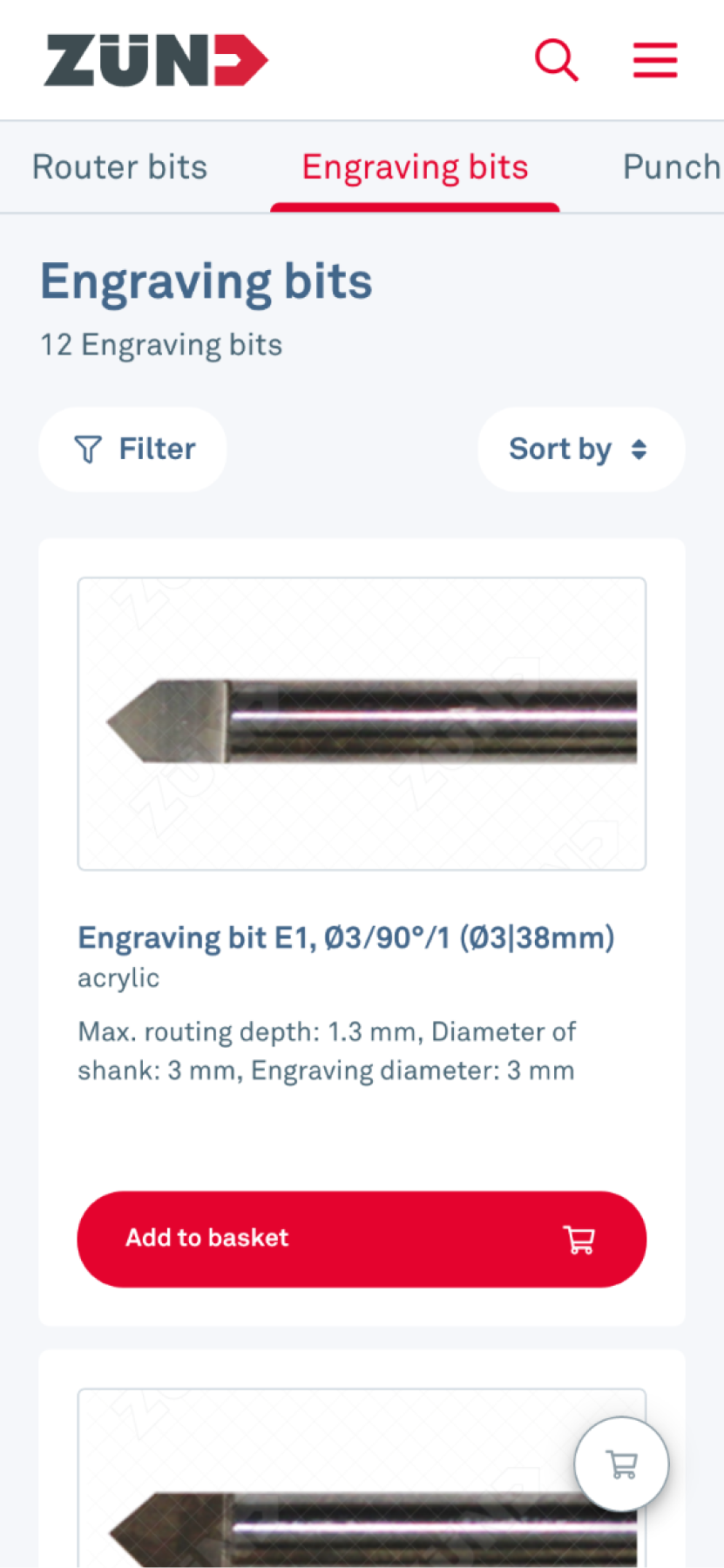View the Engraving bit E1 product image
724x1568 pixels.
[x=362, y=723]
